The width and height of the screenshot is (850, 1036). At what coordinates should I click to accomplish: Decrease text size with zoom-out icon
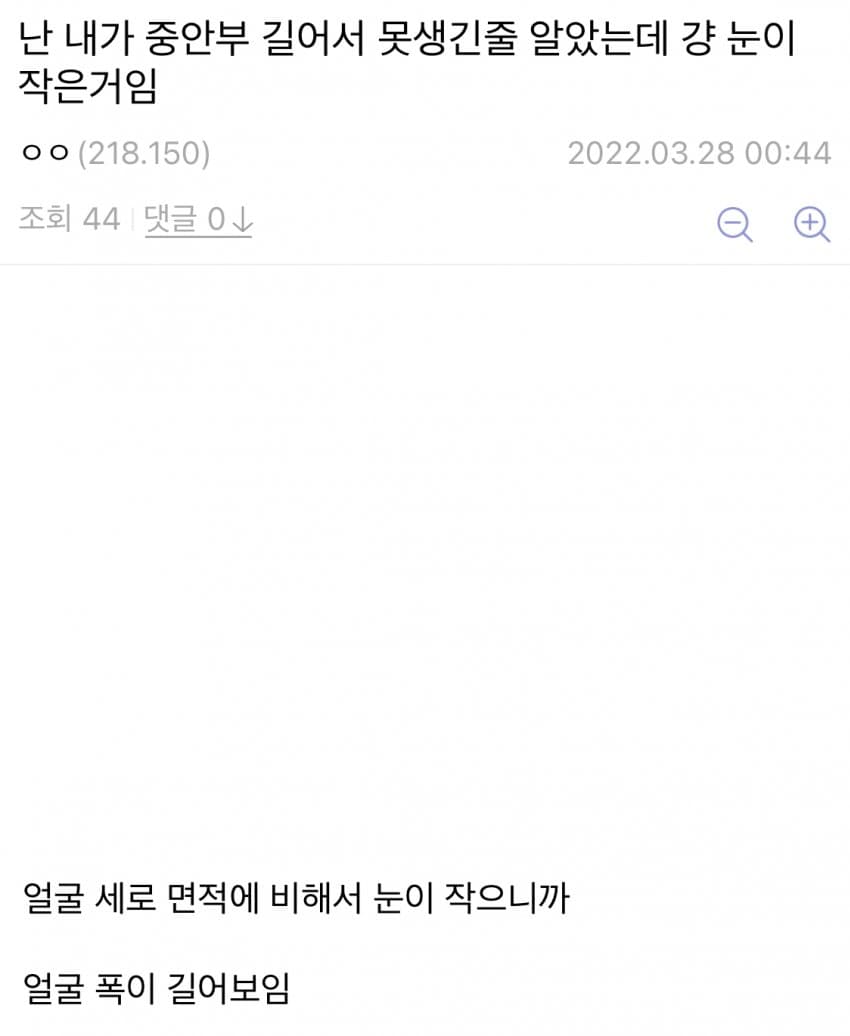[x=735, y=224]
